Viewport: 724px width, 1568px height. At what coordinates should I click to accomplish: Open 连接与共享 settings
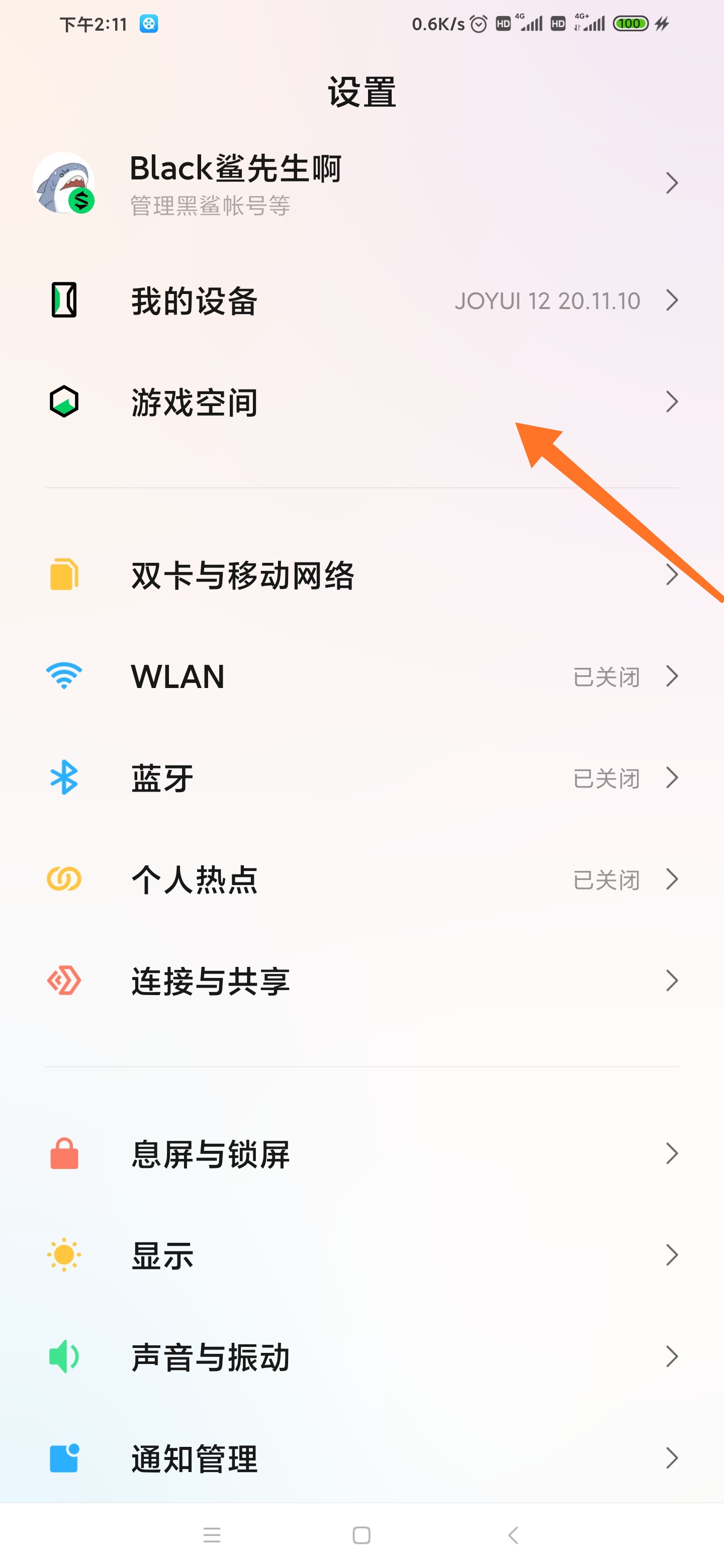click(x=361, y=981)
